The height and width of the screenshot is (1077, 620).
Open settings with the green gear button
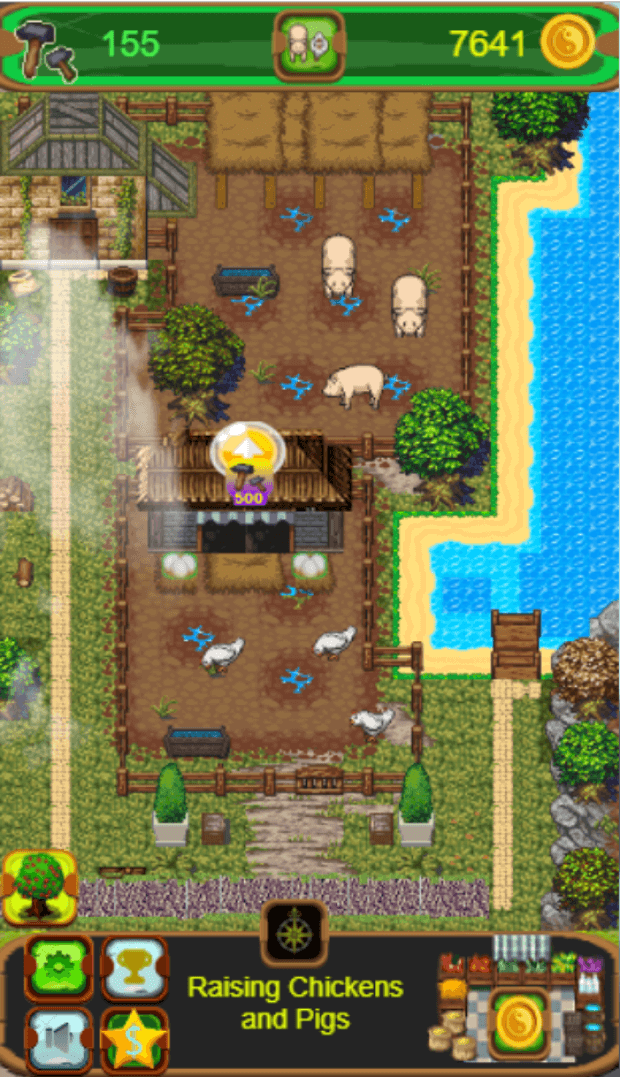[59, 968]
